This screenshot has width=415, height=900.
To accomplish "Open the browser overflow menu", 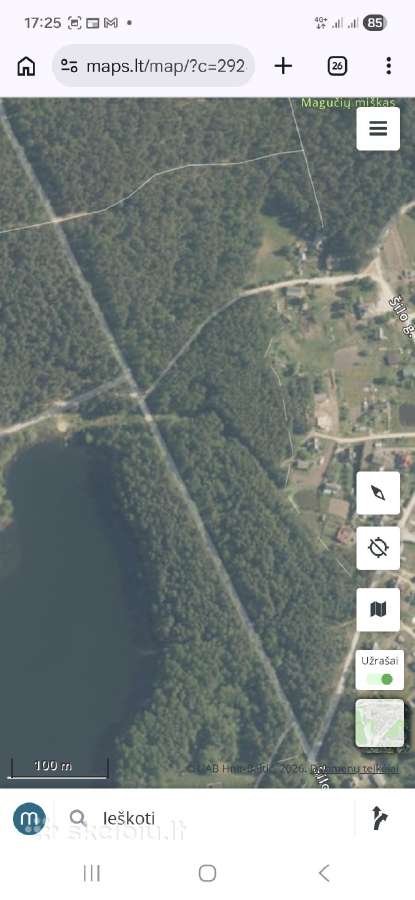I will [389, 66].
